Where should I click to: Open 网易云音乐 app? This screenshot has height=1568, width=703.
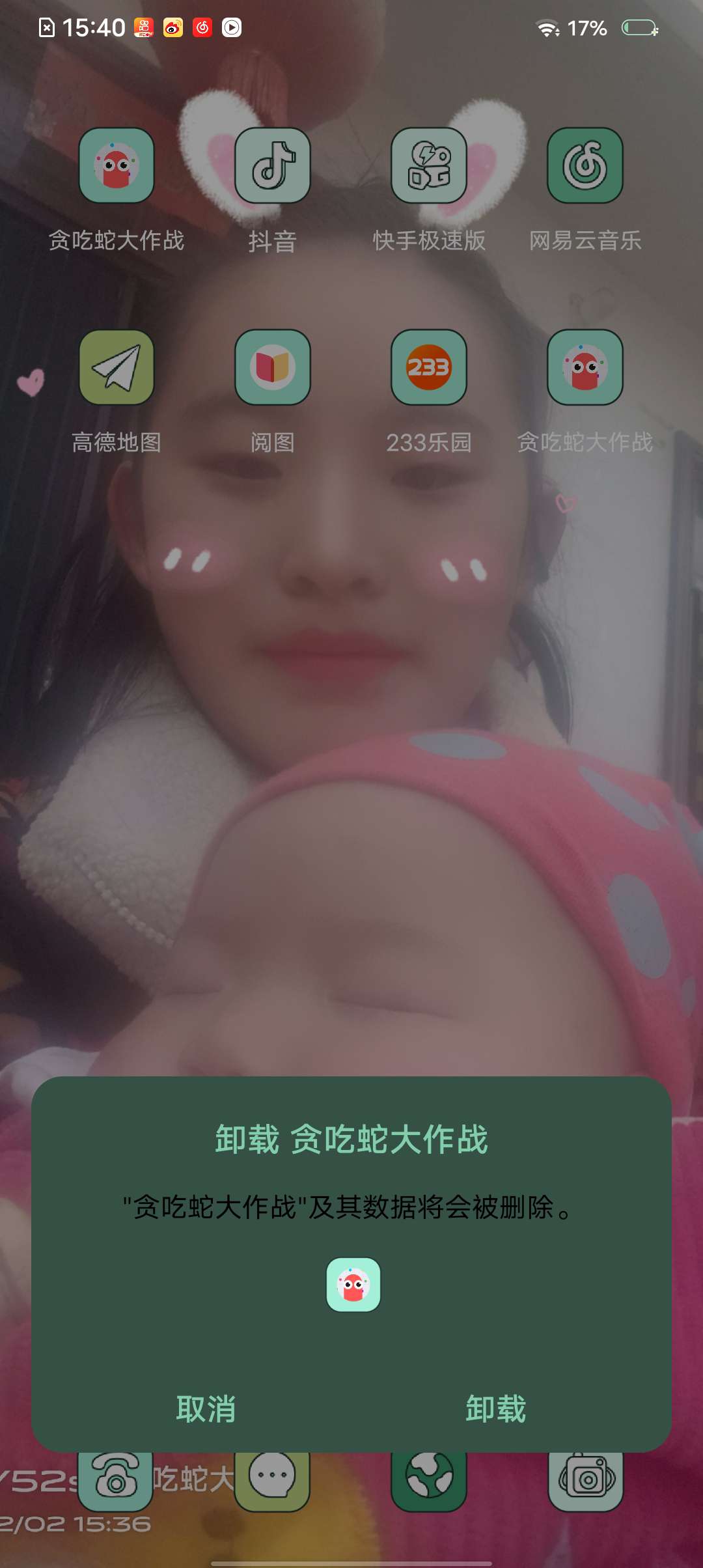tap(585, 165)
